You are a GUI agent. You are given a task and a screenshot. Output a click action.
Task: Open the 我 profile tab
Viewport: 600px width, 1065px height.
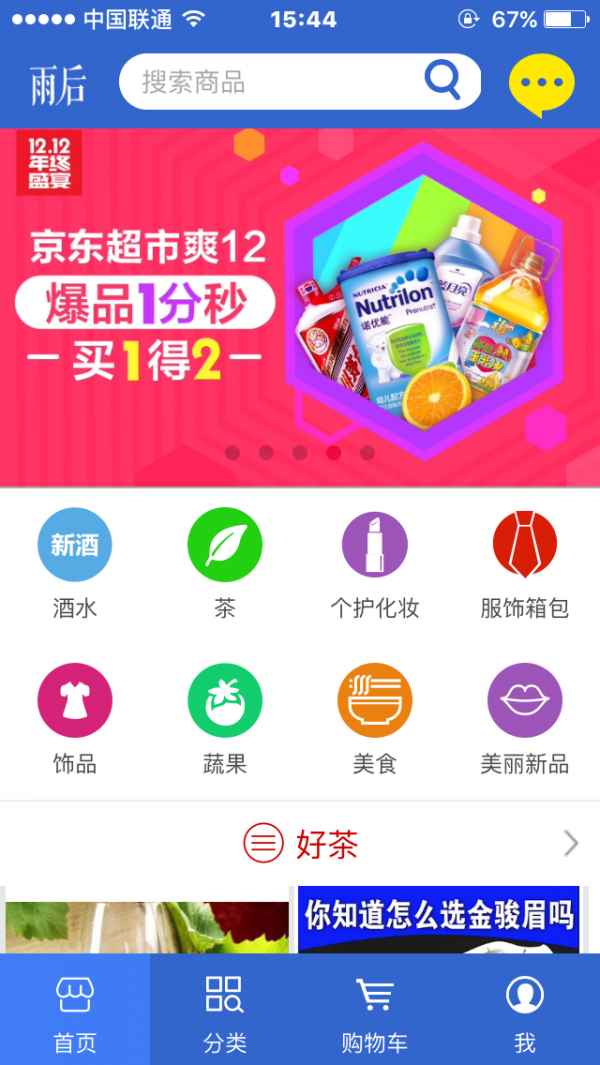click(525, 1012)
